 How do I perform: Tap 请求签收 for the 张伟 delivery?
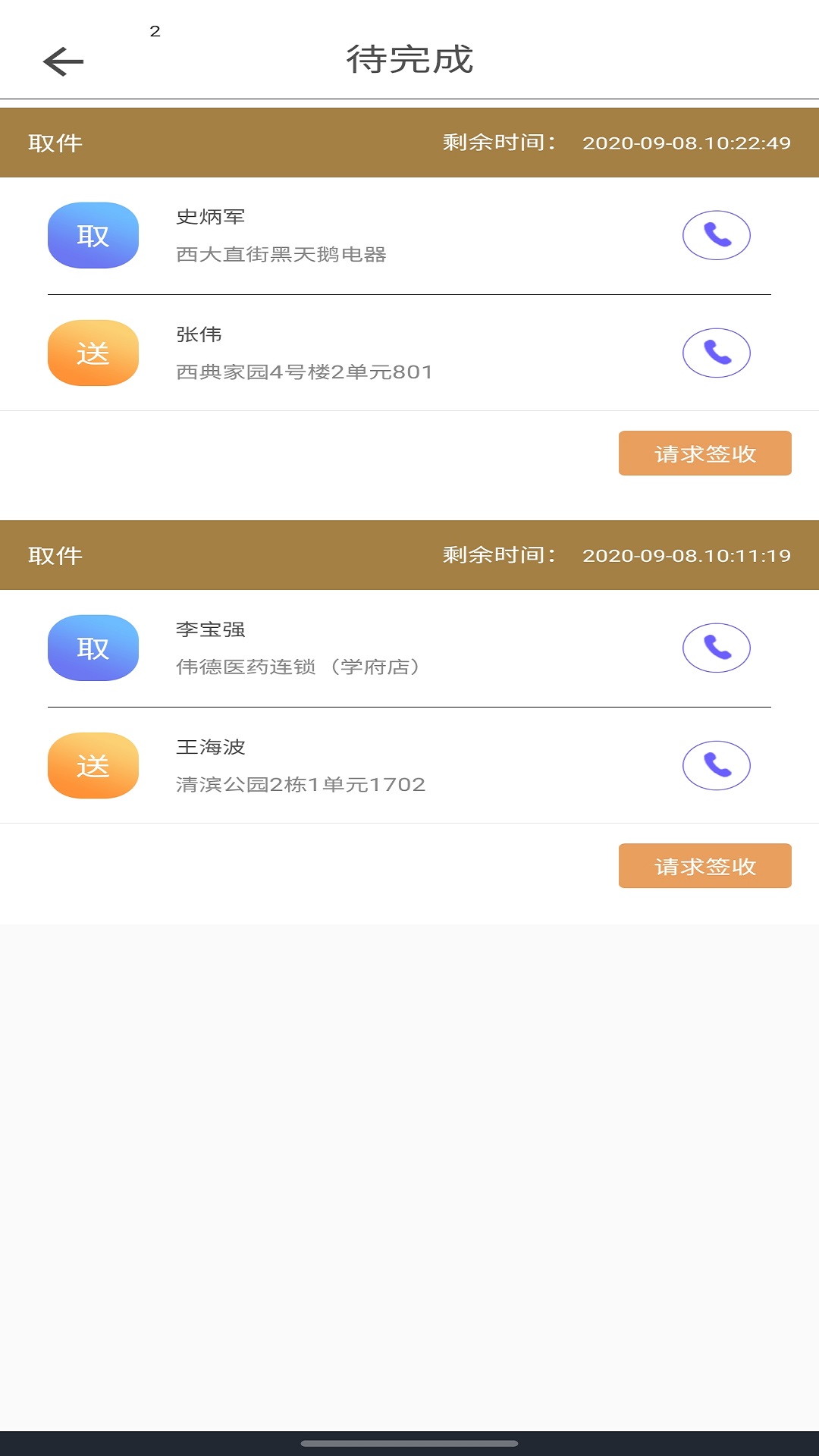[704, 453]
